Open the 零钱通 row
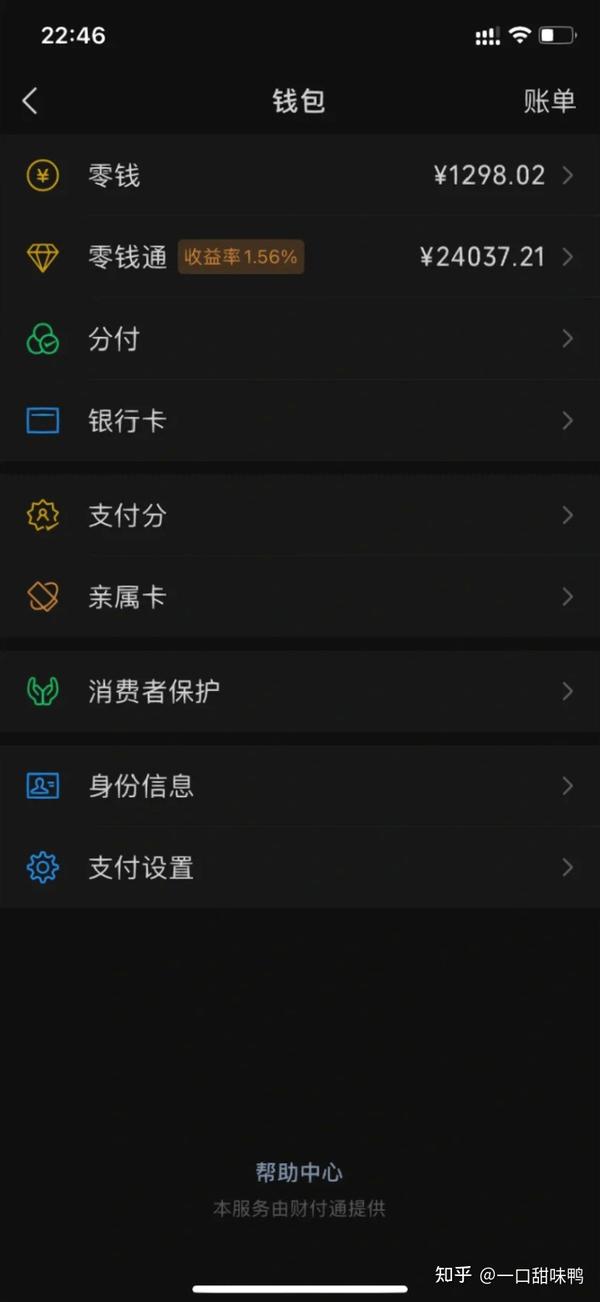The height and width of the screenshot is (1302, 600). (300, 257)
